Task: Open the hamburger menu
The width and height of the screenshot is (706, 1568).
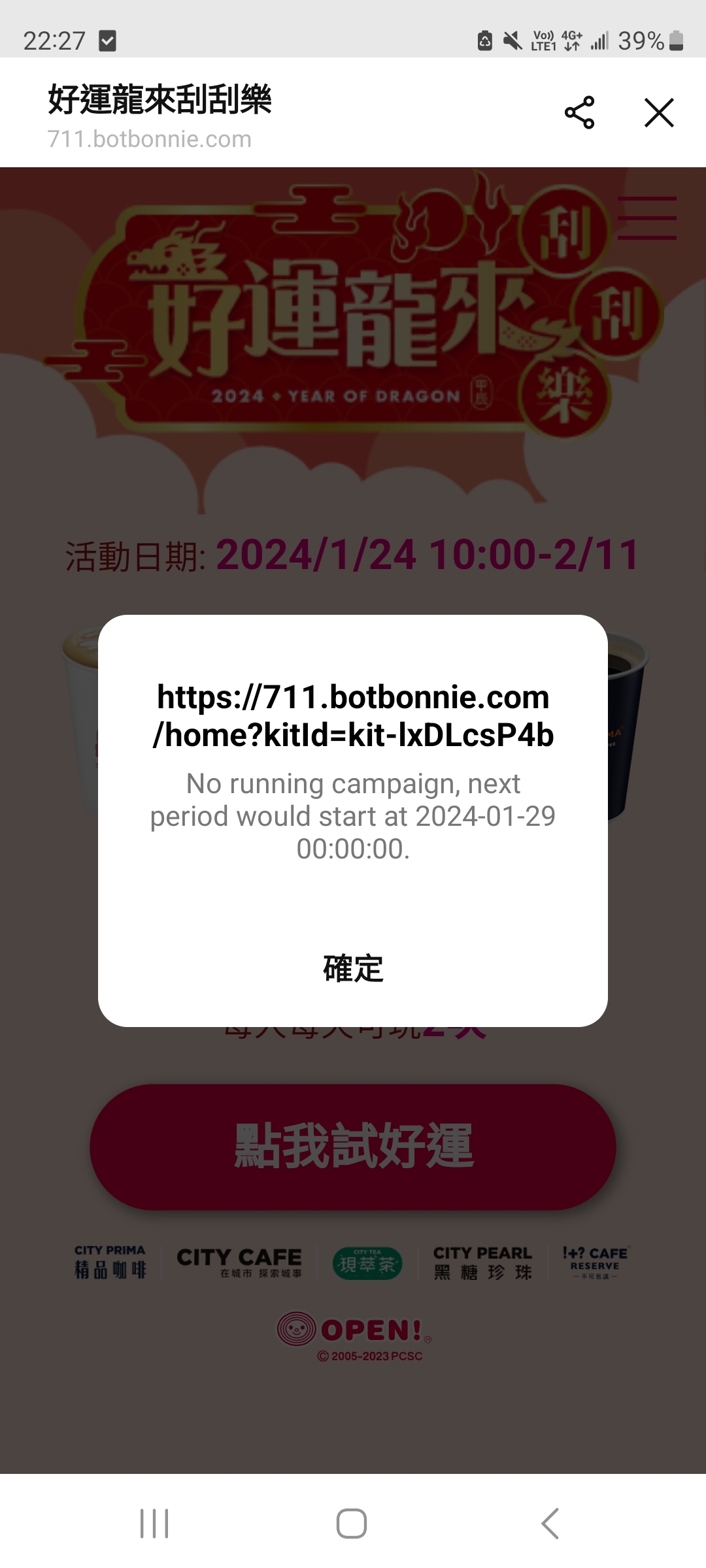Action: tap(647, 218)
